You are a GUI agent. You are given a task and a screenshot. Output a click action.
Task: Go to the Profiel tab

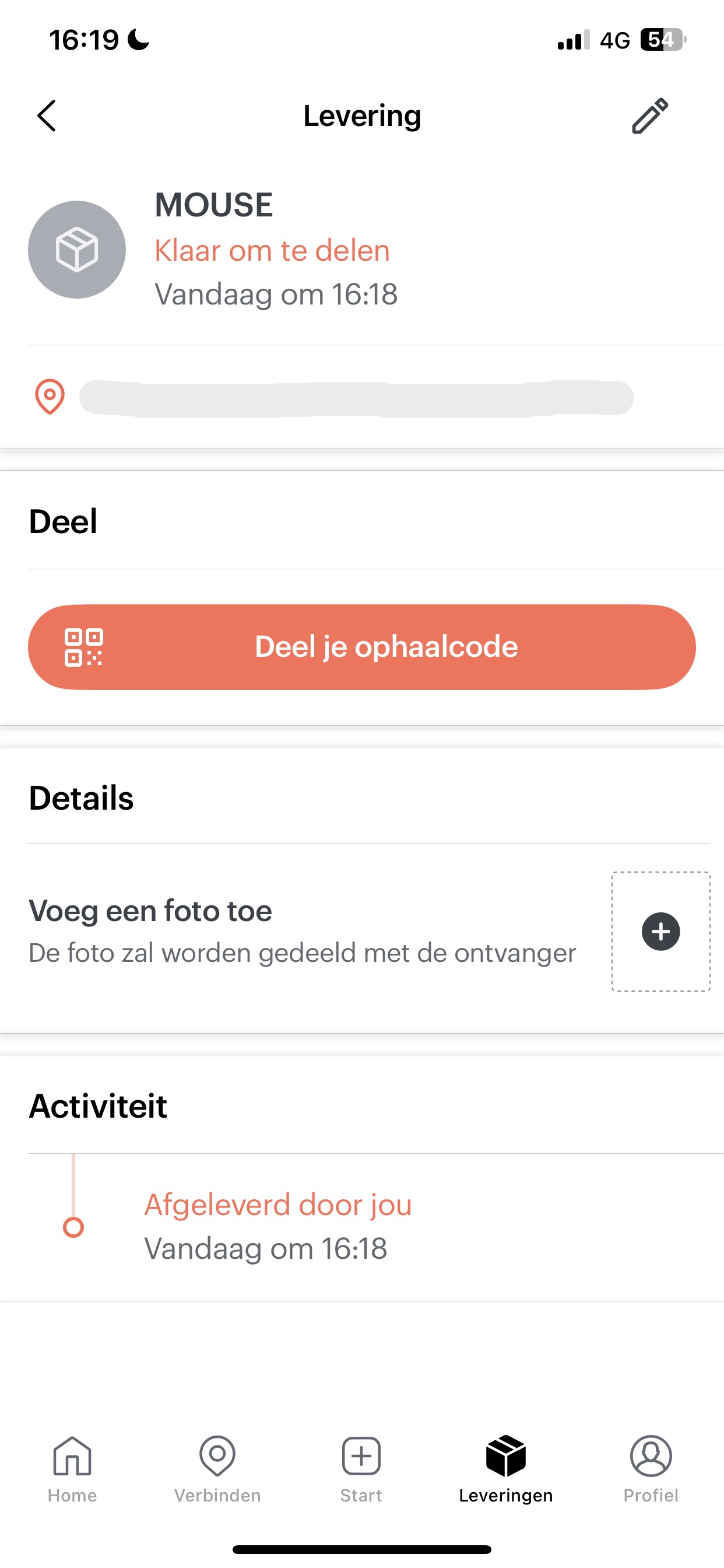[x=651, y=1469]
